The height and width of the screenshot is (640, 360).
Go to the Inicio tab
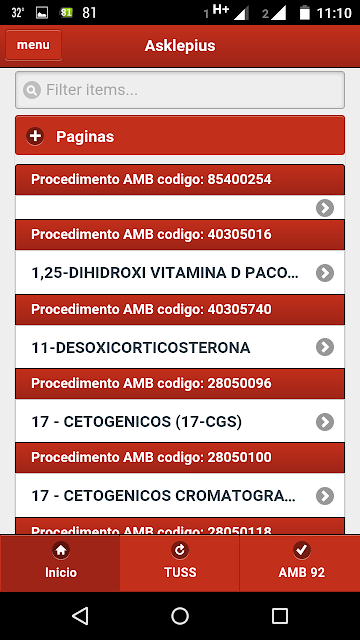coord(60,563)
